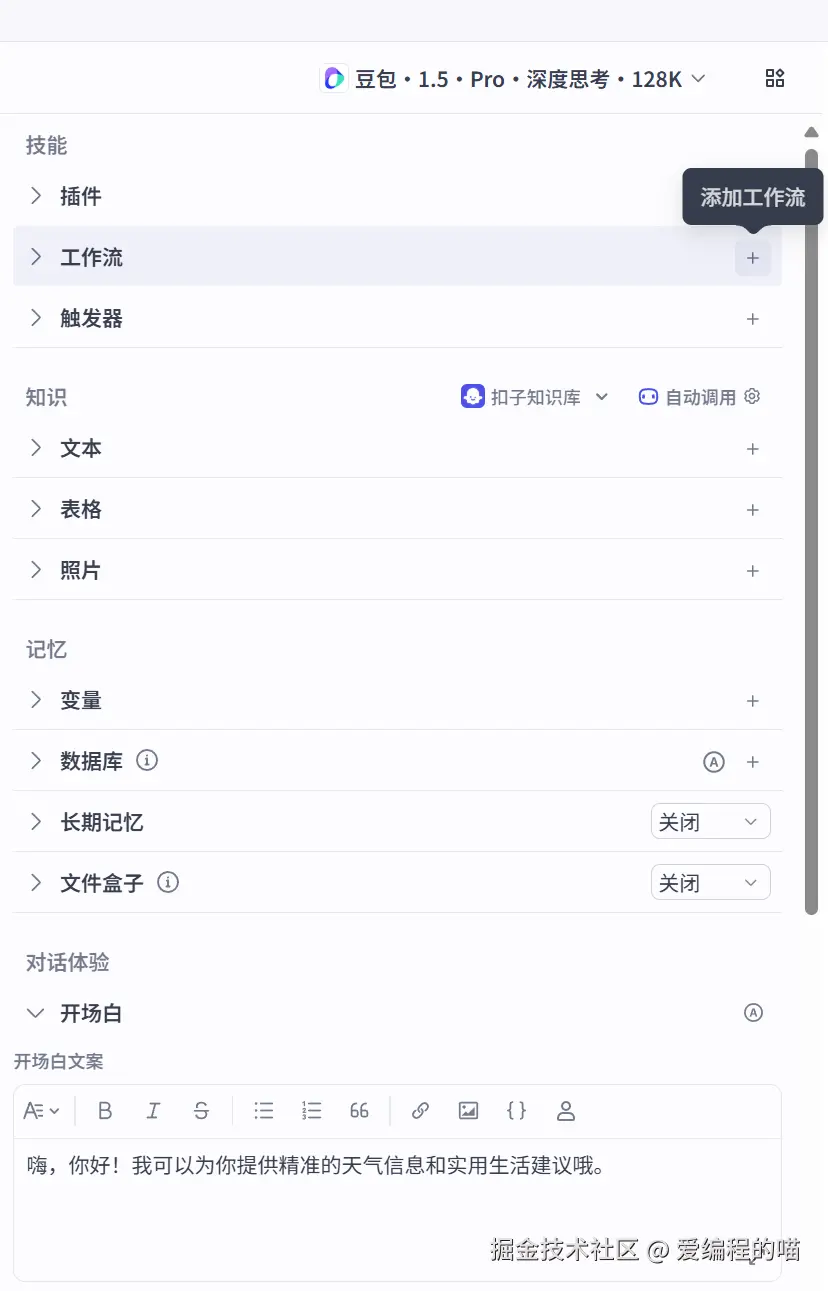Open the grid layout icon at top right
Screen dimensions: 828x1291
pos(774,78)
